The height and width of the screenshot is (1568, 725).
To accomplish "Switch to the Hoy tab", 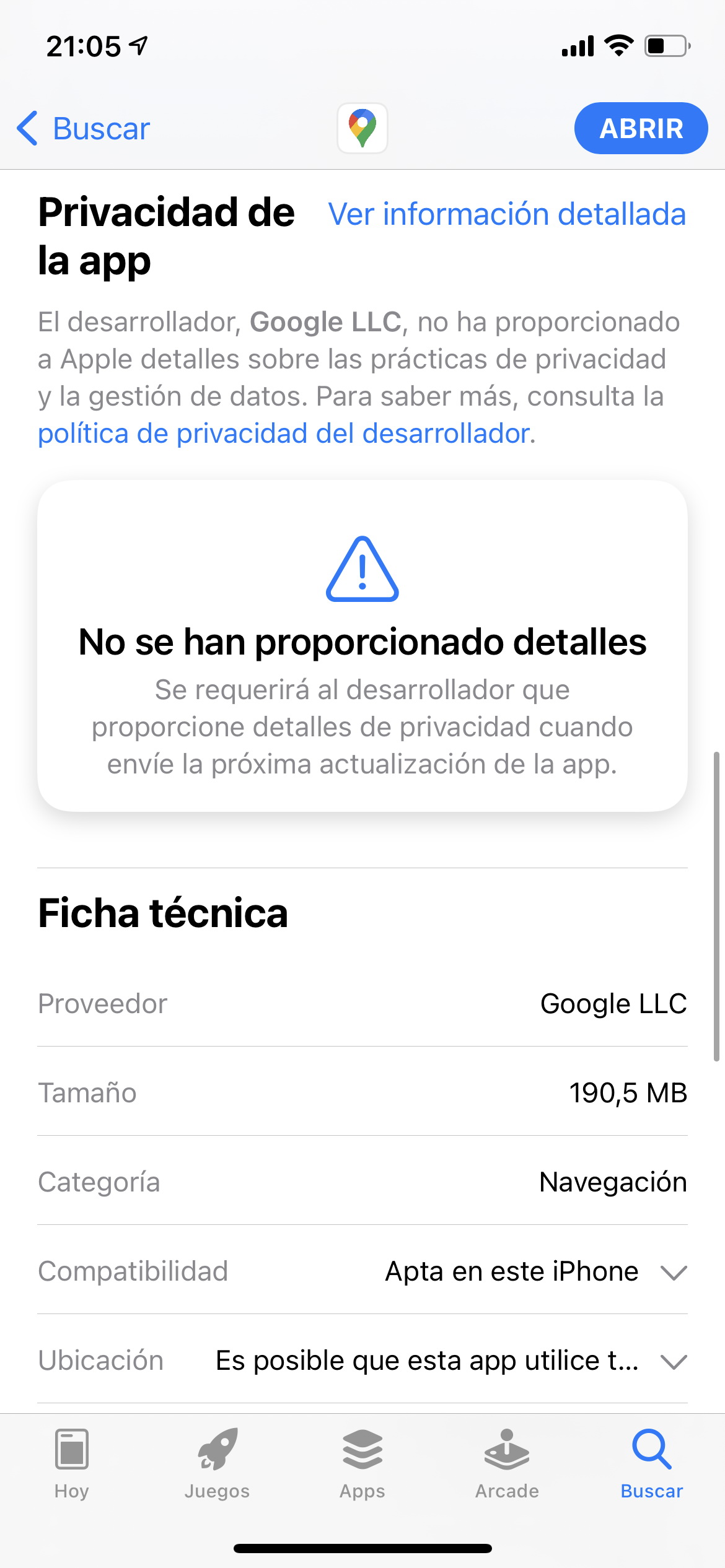I will (72, 1464).
